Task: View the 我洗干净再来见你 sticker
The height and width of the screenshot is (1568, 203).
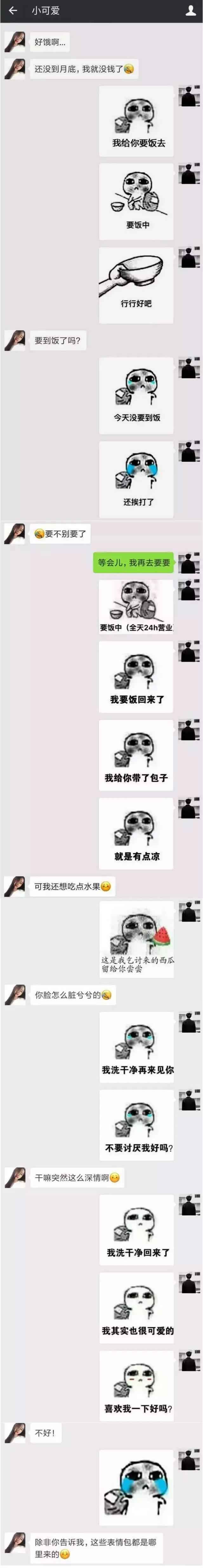Action: tap(137, 1047)
